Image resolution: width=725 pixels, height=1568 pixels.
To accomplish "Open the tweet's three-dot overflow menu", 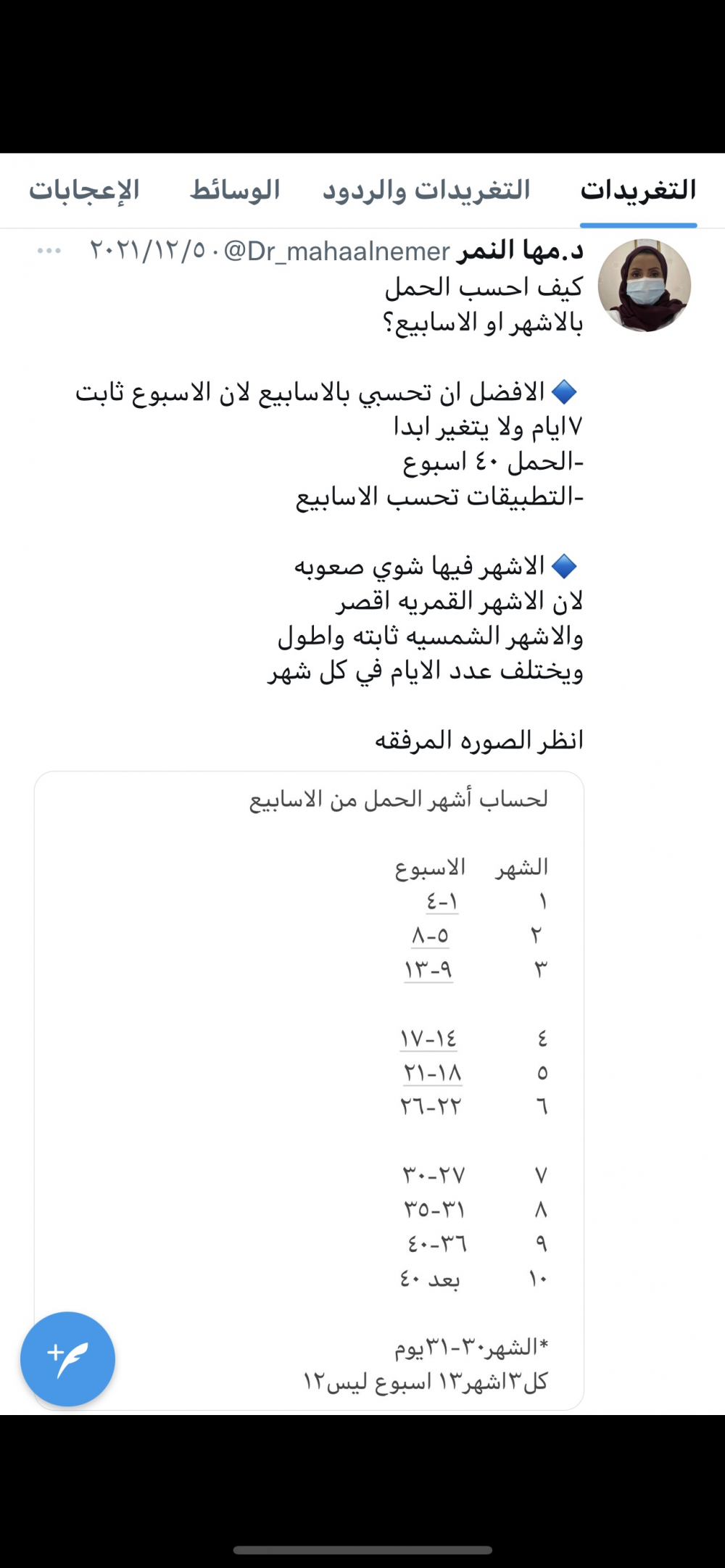I will [x=49, y=251].
